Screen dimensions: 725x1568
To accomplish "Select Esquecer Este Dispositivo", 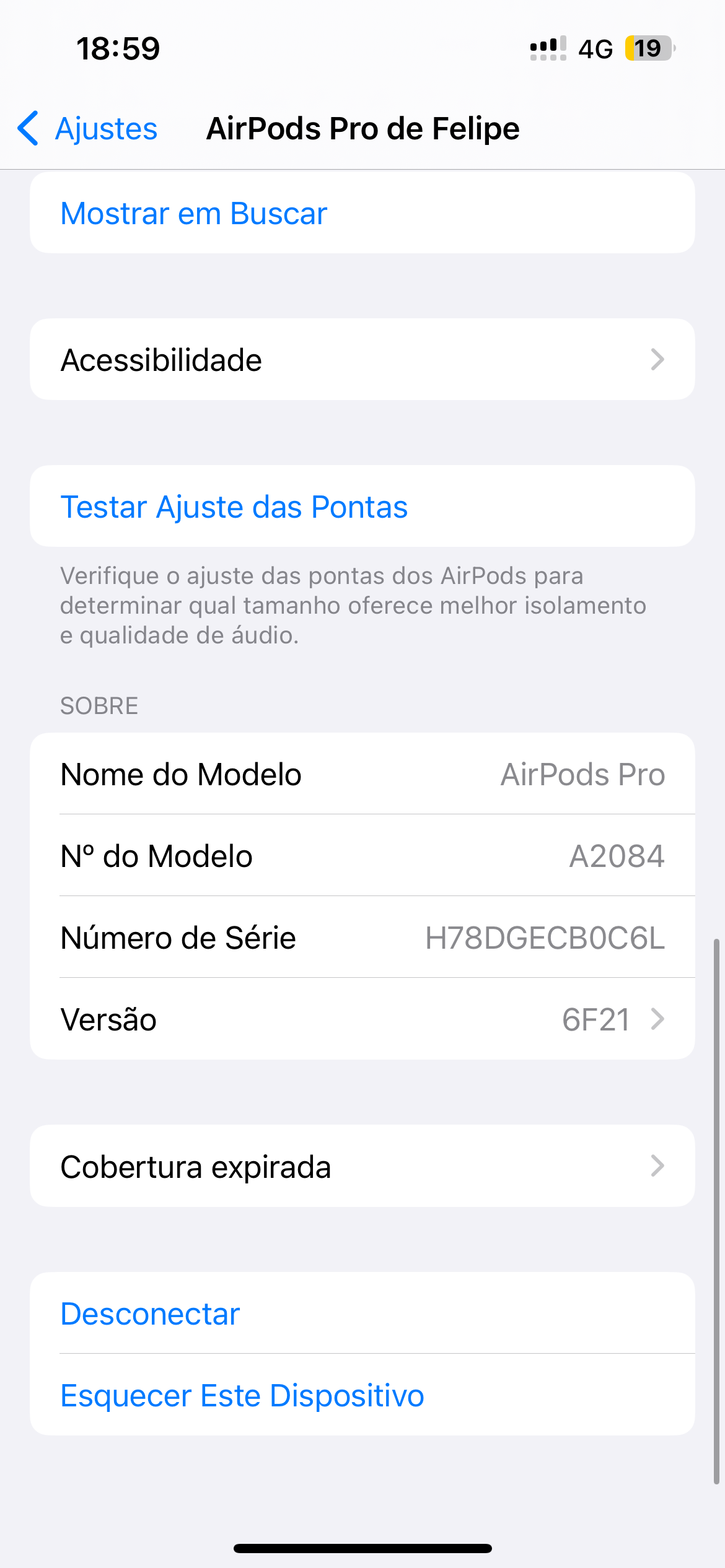I will [242, 1396].
